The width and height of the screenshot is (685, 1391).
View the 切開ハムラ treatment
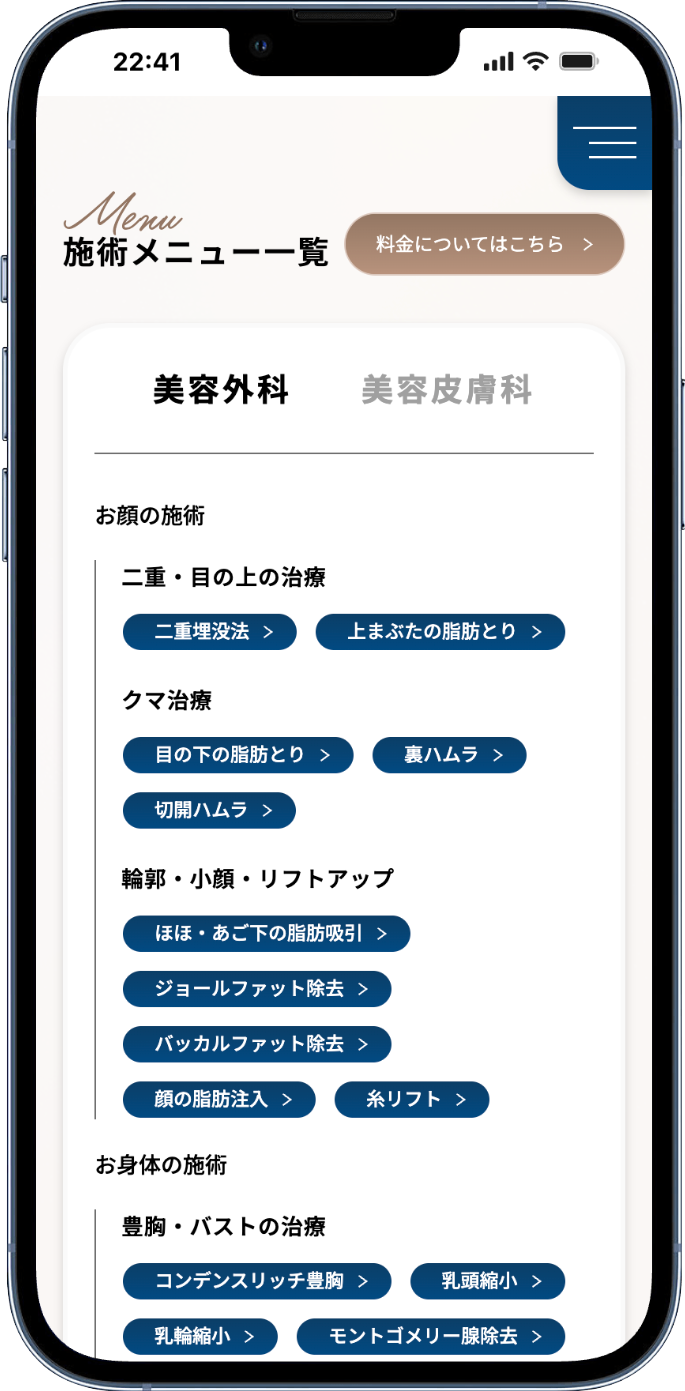tap(209, 810)
